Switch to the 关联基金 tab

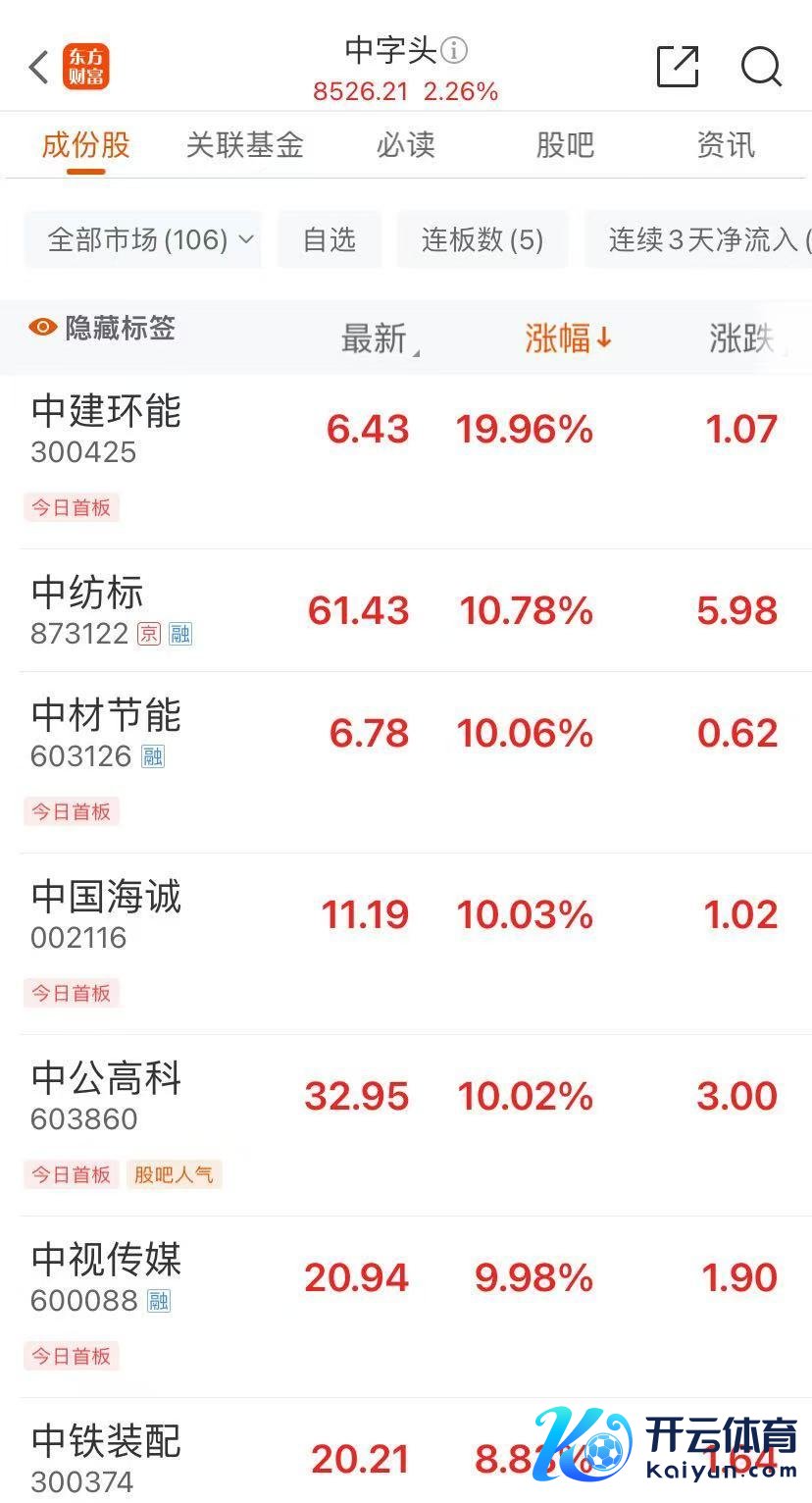[245, 145]
